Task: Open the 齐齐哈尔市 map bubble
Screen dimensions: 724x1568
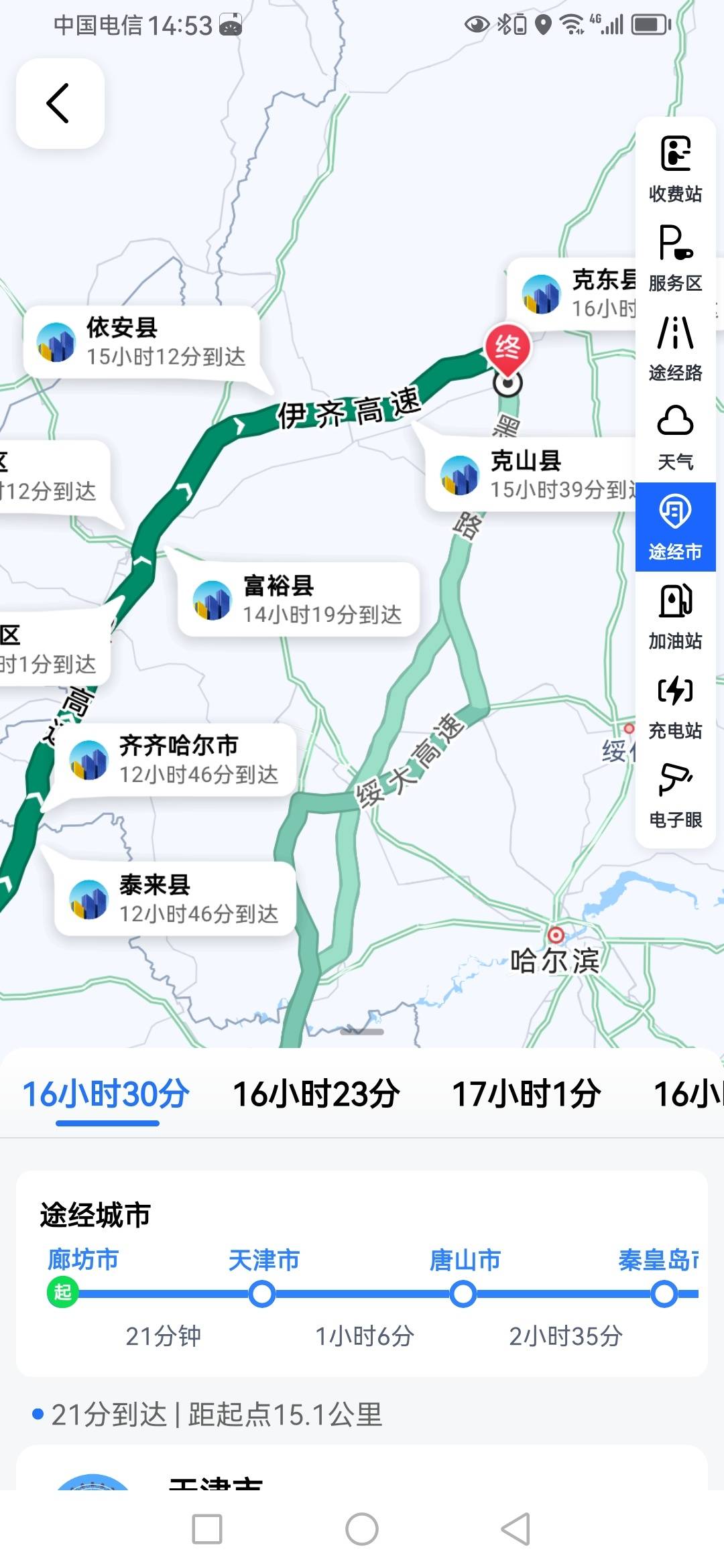Action: tap(176, 760)
